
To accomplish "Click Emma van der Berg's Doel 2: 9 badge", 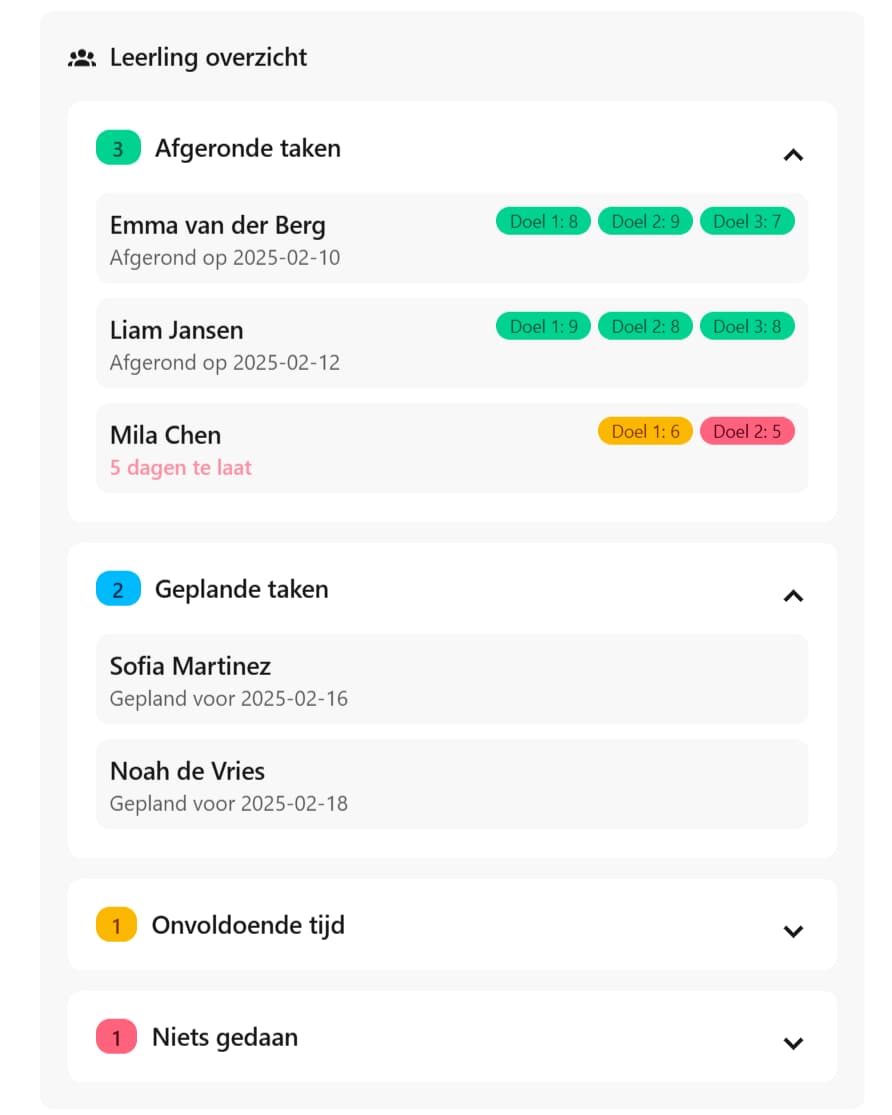I will point(645,221).
